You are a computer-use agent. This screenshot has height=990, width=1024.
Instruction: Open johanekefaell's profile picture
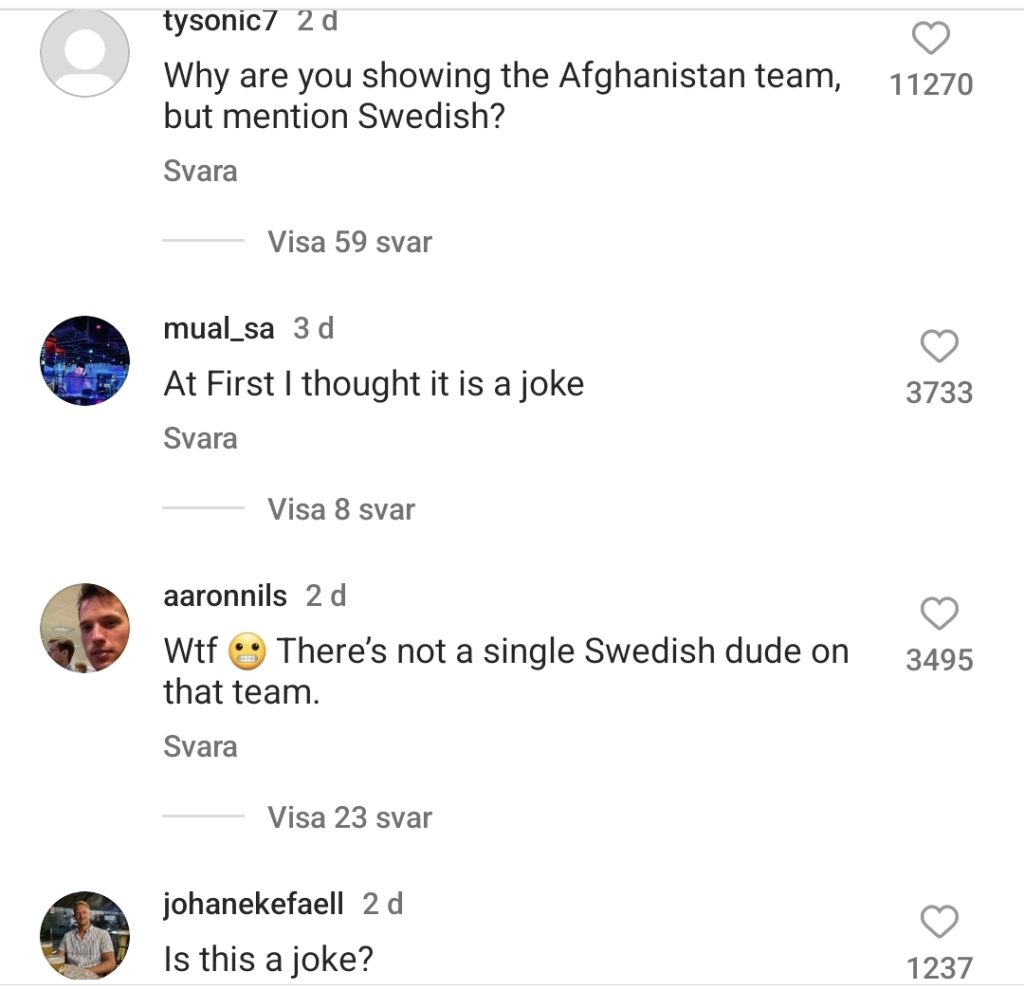click(x=85, y=934)
